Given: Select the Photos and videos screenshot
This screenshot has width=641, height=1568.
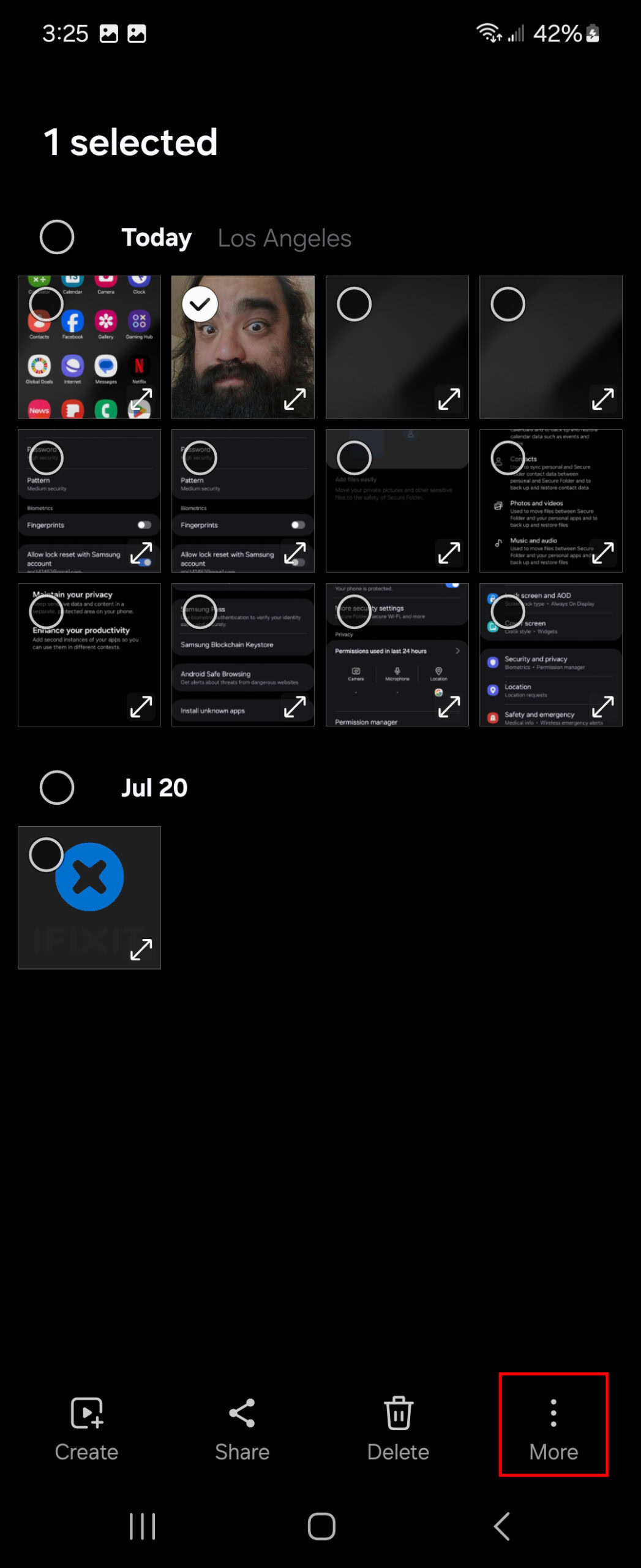Looking at the screenshot, I should point(508,458).
